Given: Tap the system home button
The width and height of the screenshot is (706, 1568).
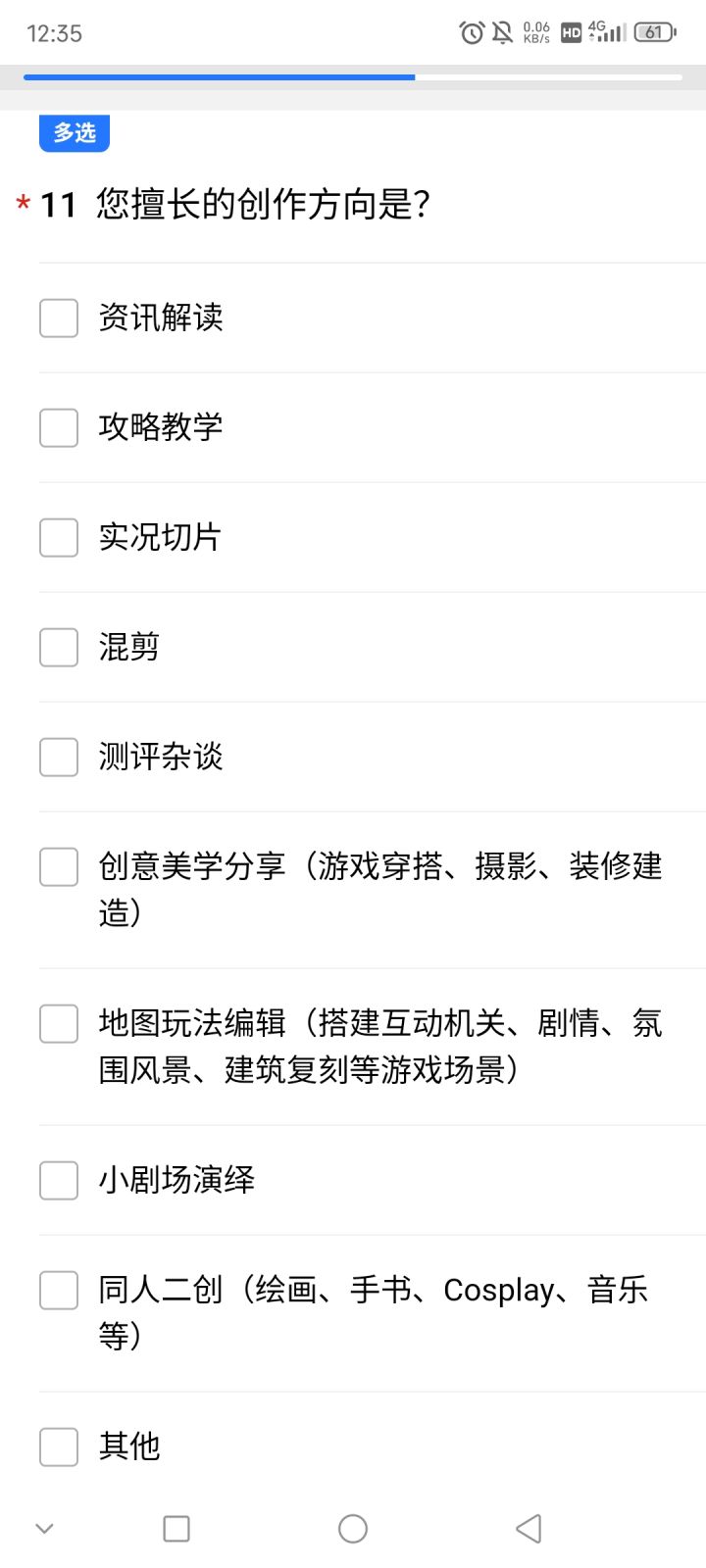Looking at the screenshot, I should 353,1529.
